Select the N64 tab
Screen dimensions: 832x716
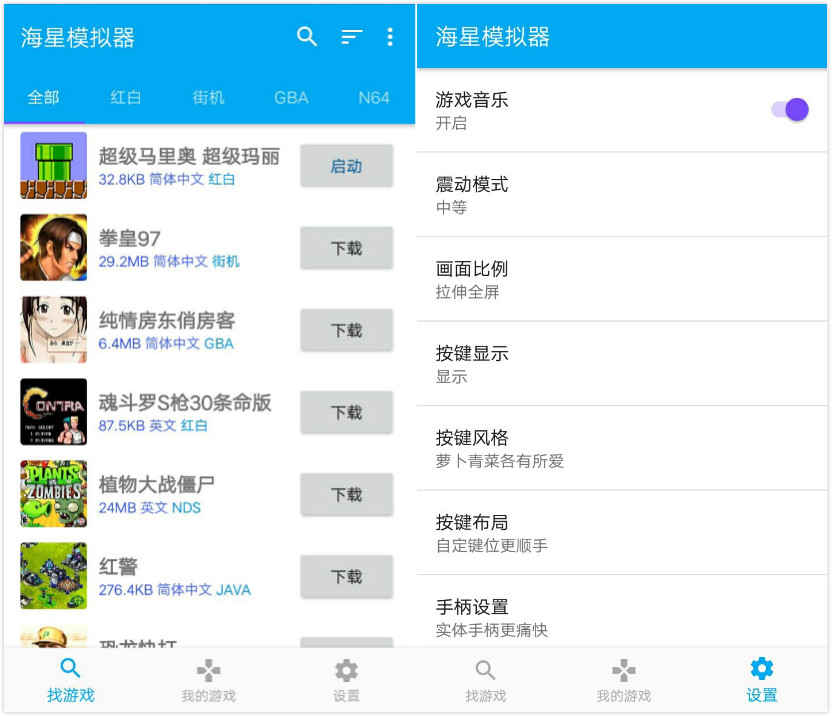tap(374, 97)
